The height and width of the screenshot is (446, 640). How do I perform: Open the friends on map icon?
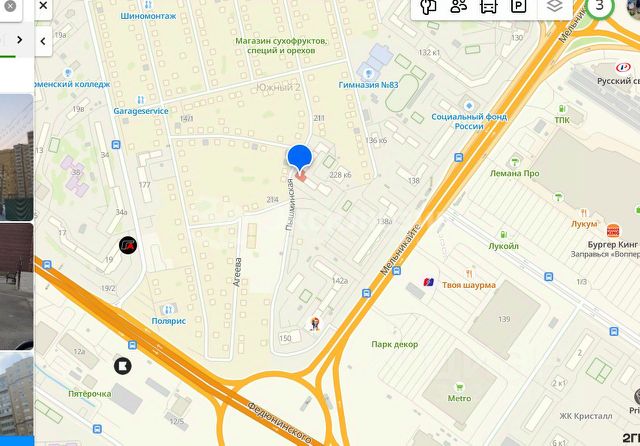tap(459, 6)
